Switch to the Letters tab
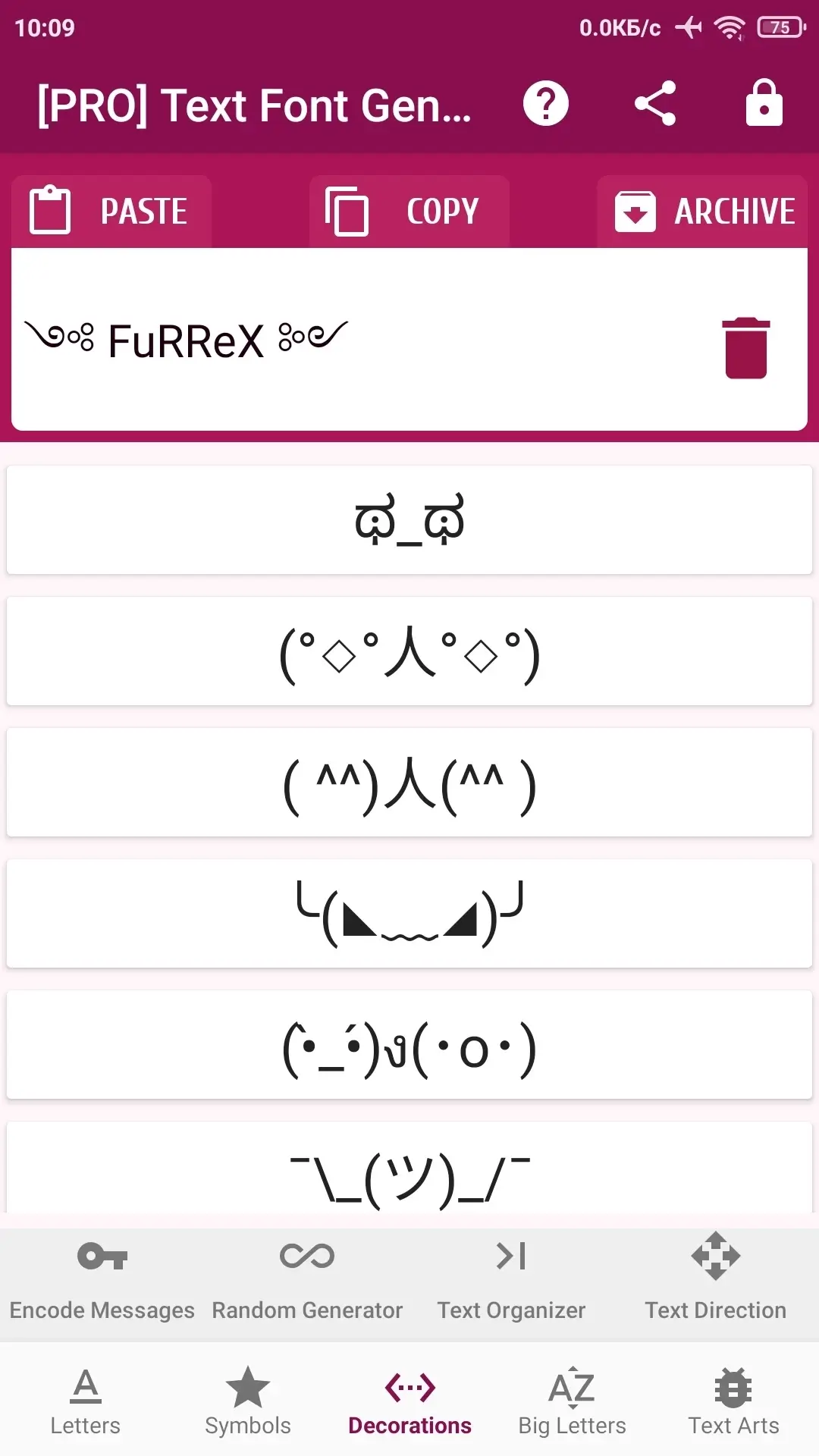The width and height of the screenshot is (819, 1456). coord(85,1401)
